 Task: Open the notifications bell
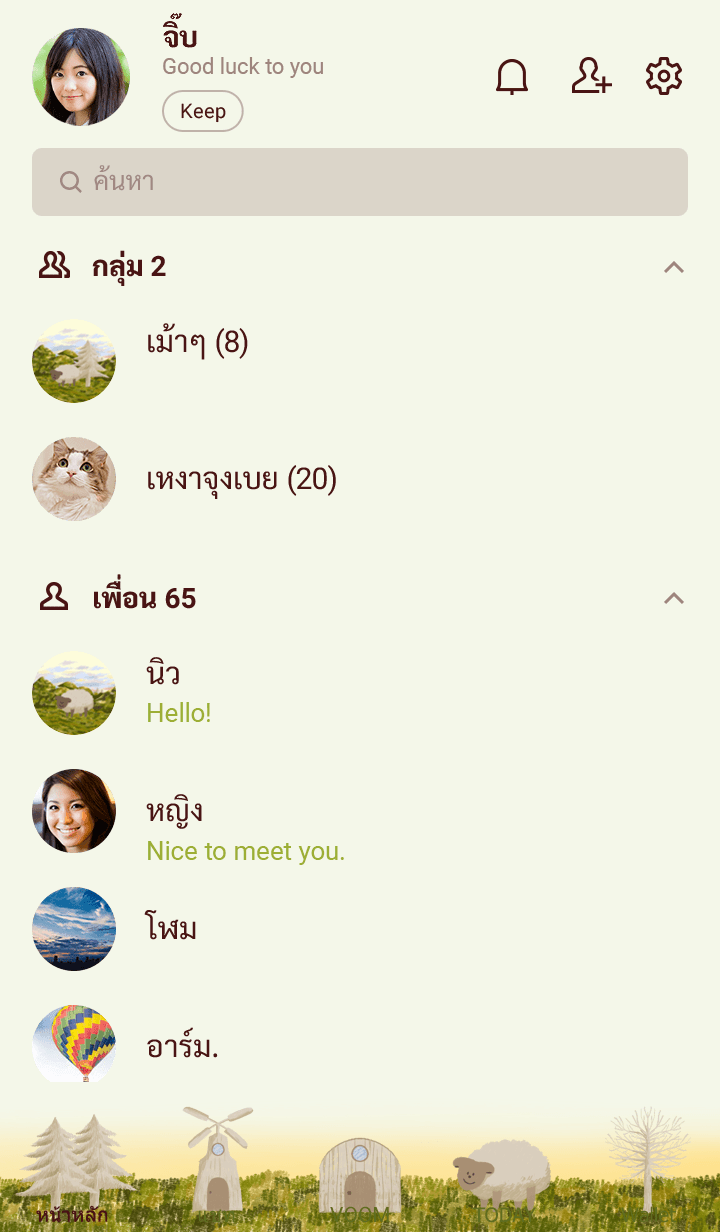[x=512, y=77]
